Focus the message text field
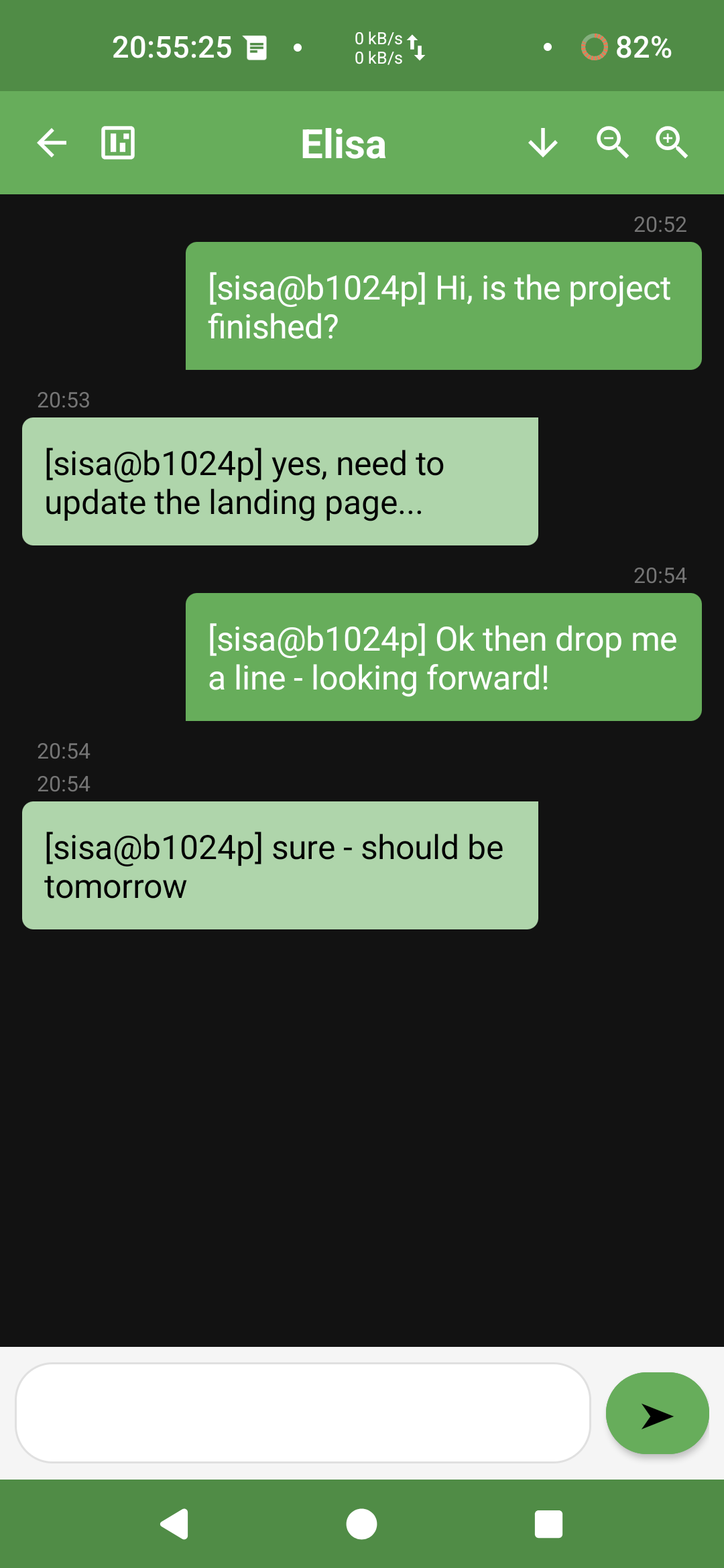 [x=303, y=1413]
